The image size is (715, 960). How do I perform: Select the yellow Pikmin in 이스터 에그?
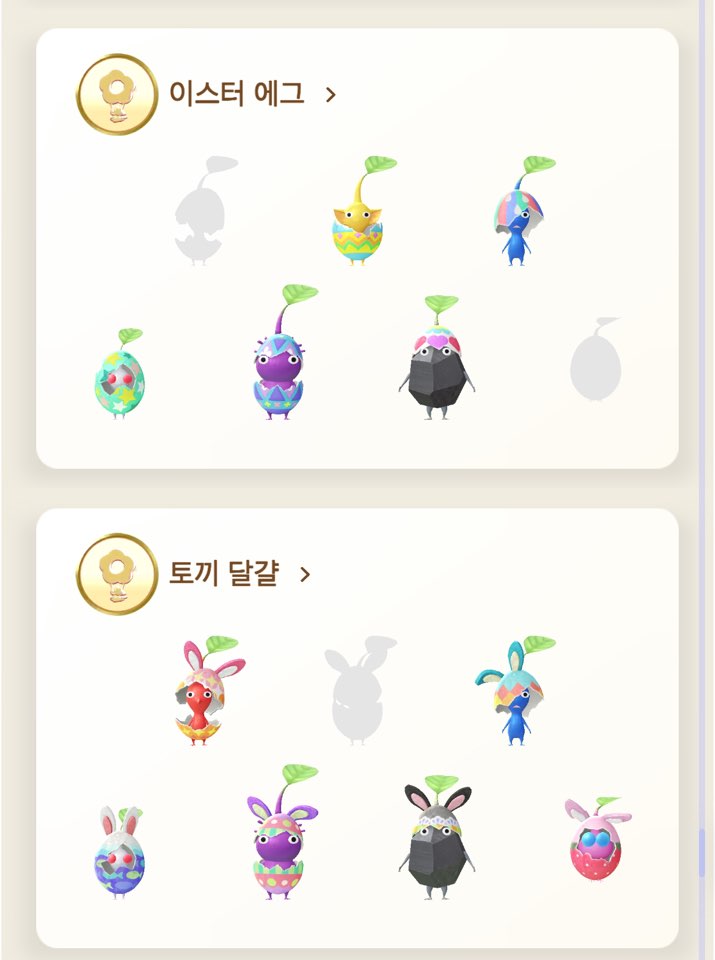click(358, 217)
